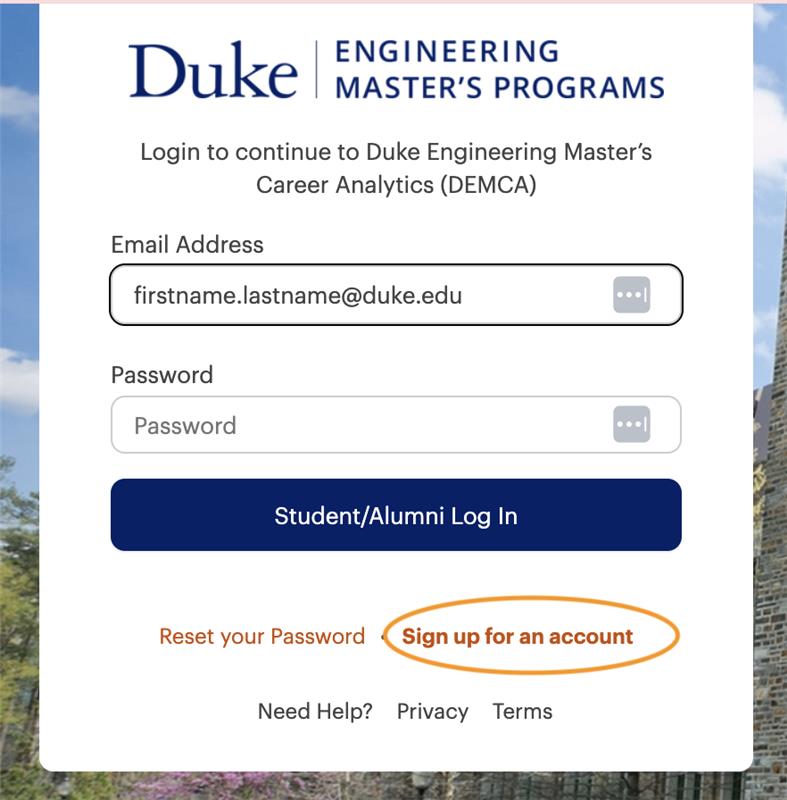Tap the autofill icon in the password field
Viewport: 787px width, 800px height.
click(x=631, y=425)
